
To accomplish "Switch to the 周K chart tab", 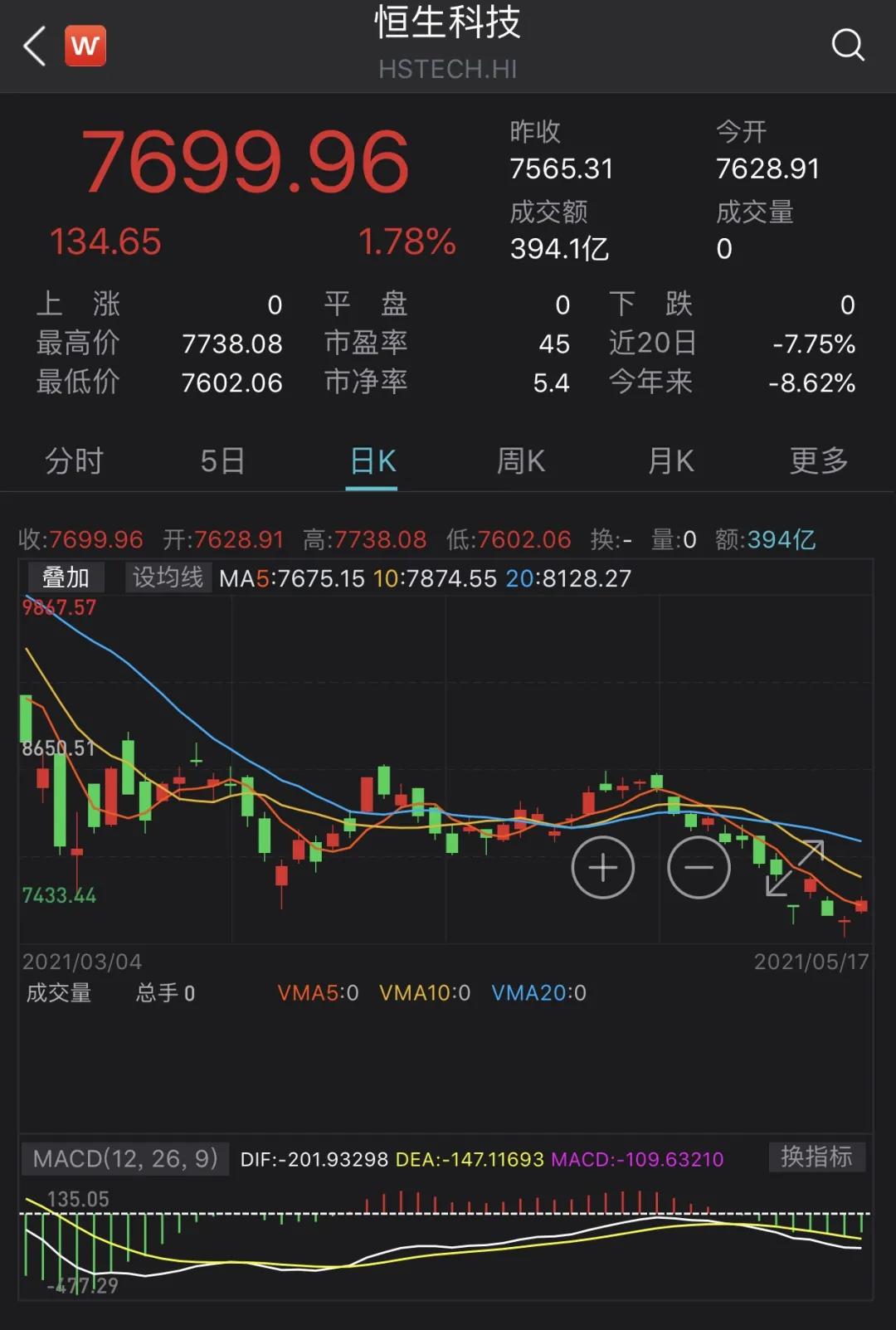I will click(521, 460).
